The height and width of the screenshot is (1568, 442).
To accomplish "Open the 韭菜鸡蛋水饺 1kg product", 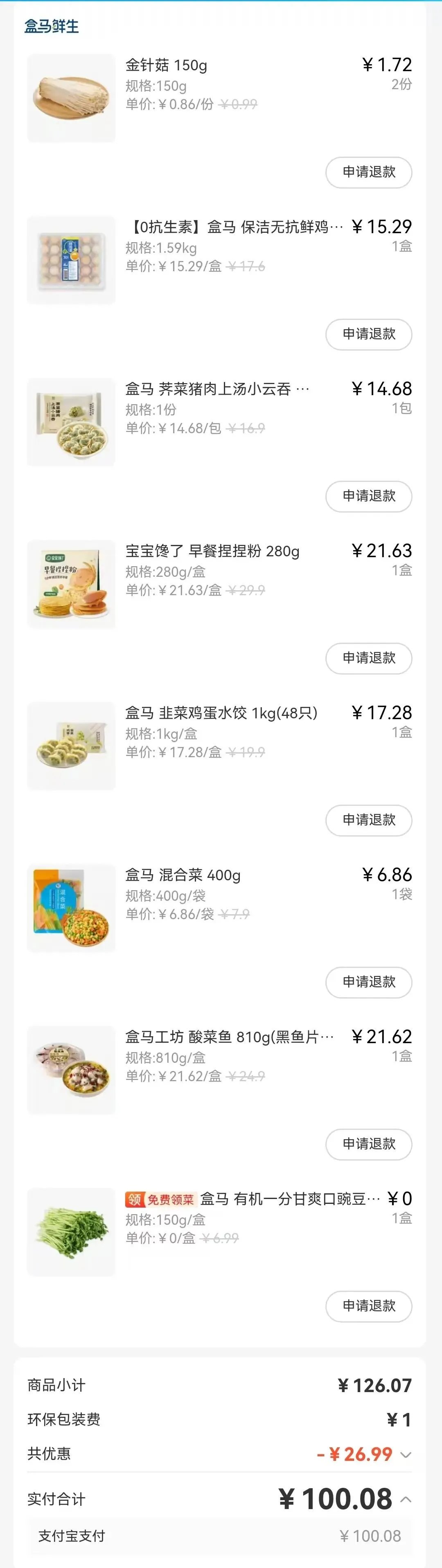I will (71, 746).
